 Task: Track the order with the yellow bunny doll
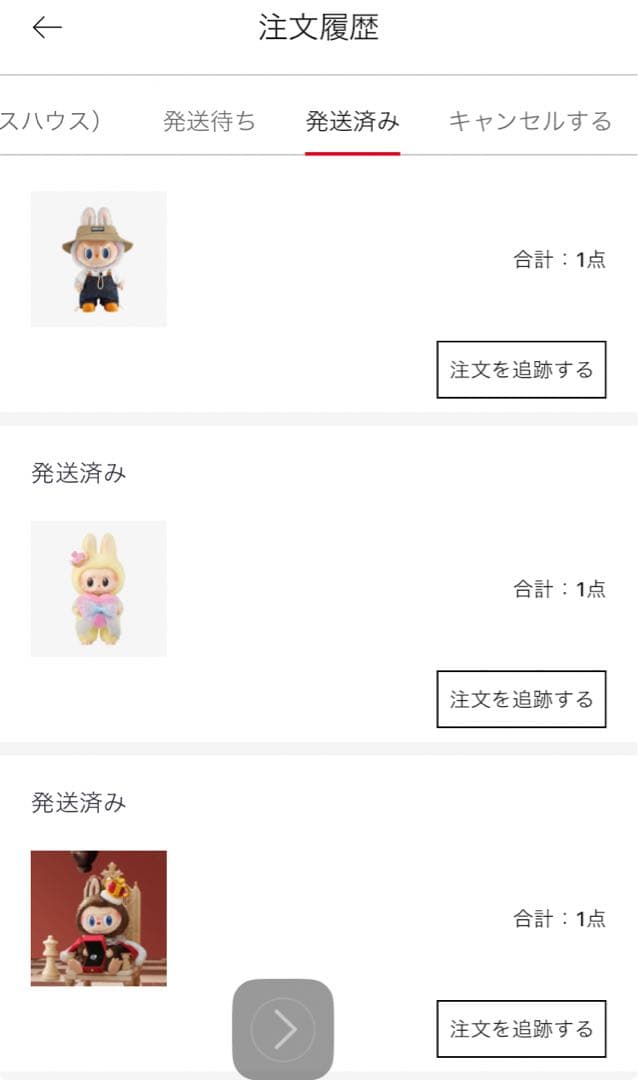pyautogui.click(x=521, y=699)
